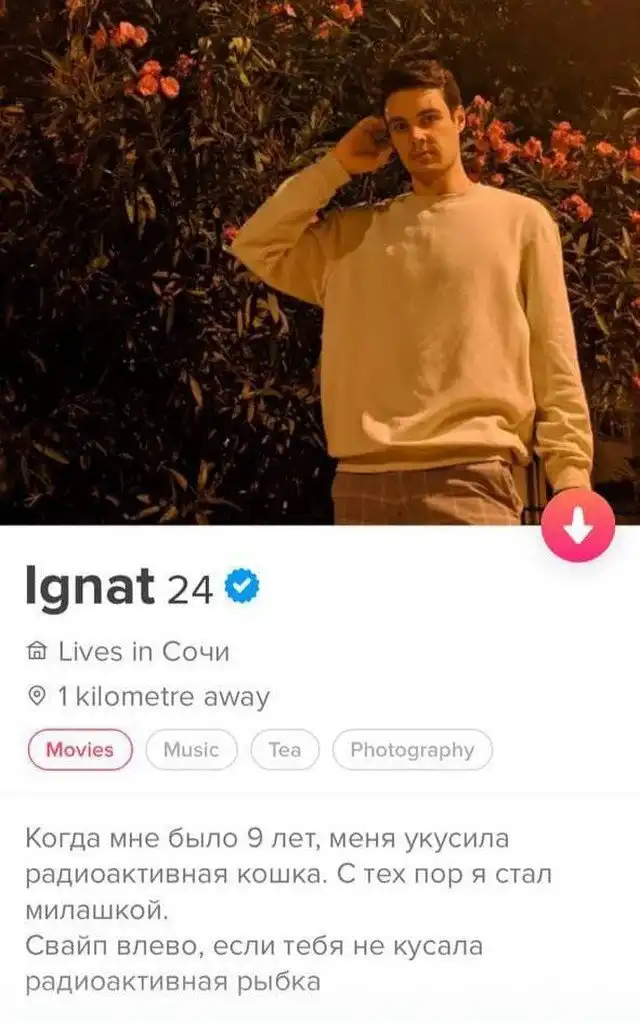Tap the Tea interest chip
This screenshot has height=1023, width=640.
tap(285, 750)
